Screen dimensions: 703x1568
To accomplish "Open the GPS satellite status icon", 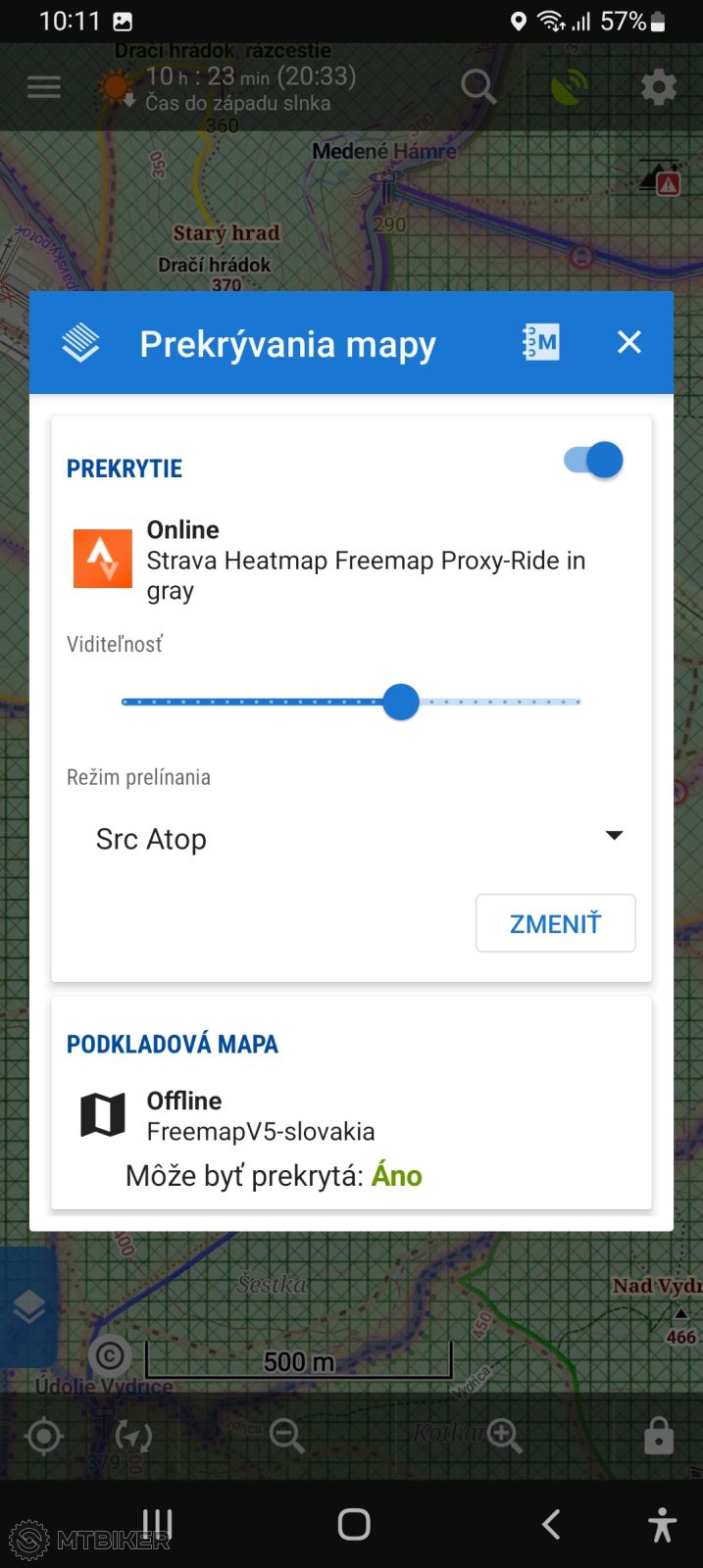I will click(x=569, y=87).
